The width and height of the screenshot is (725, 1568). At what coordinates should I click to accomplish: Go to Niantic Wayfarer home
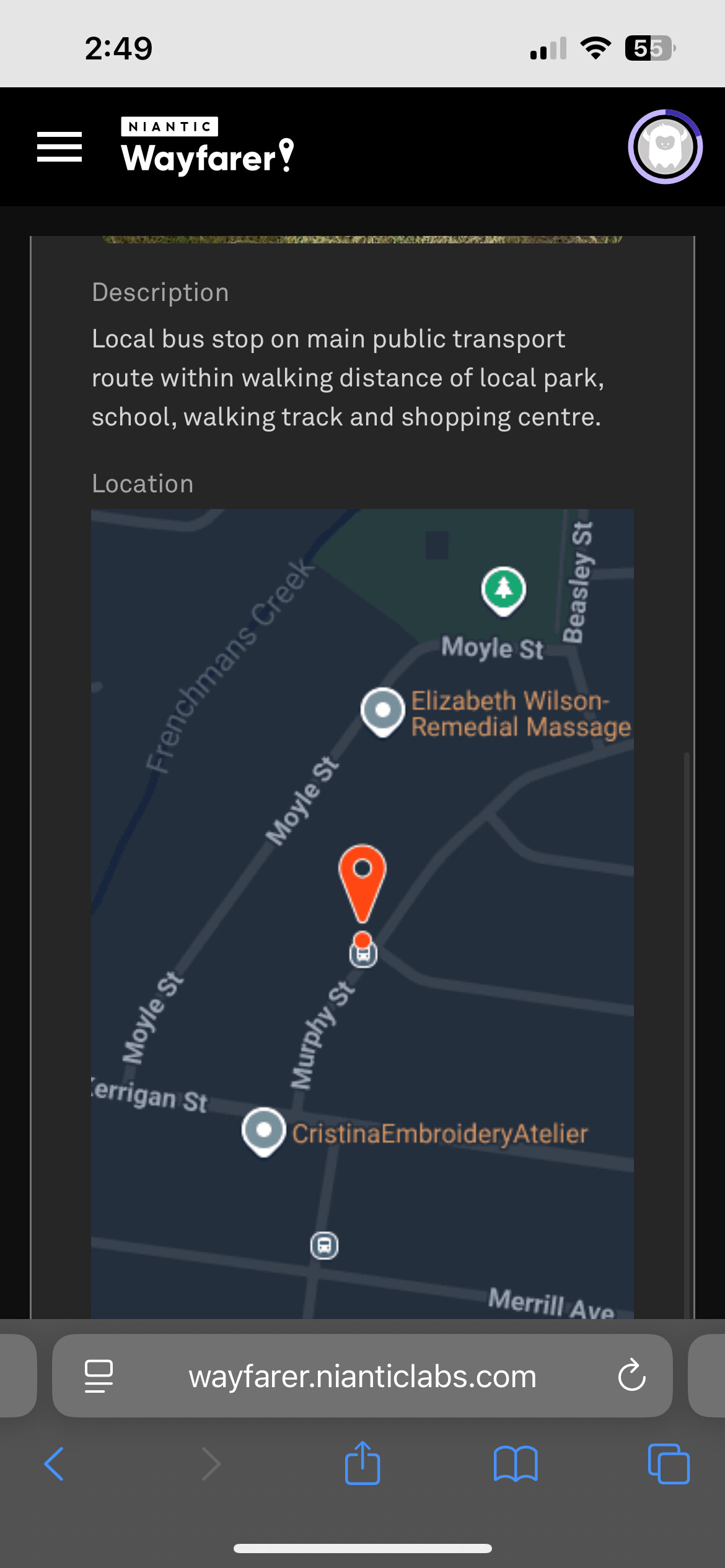click(x=207, y=147)
